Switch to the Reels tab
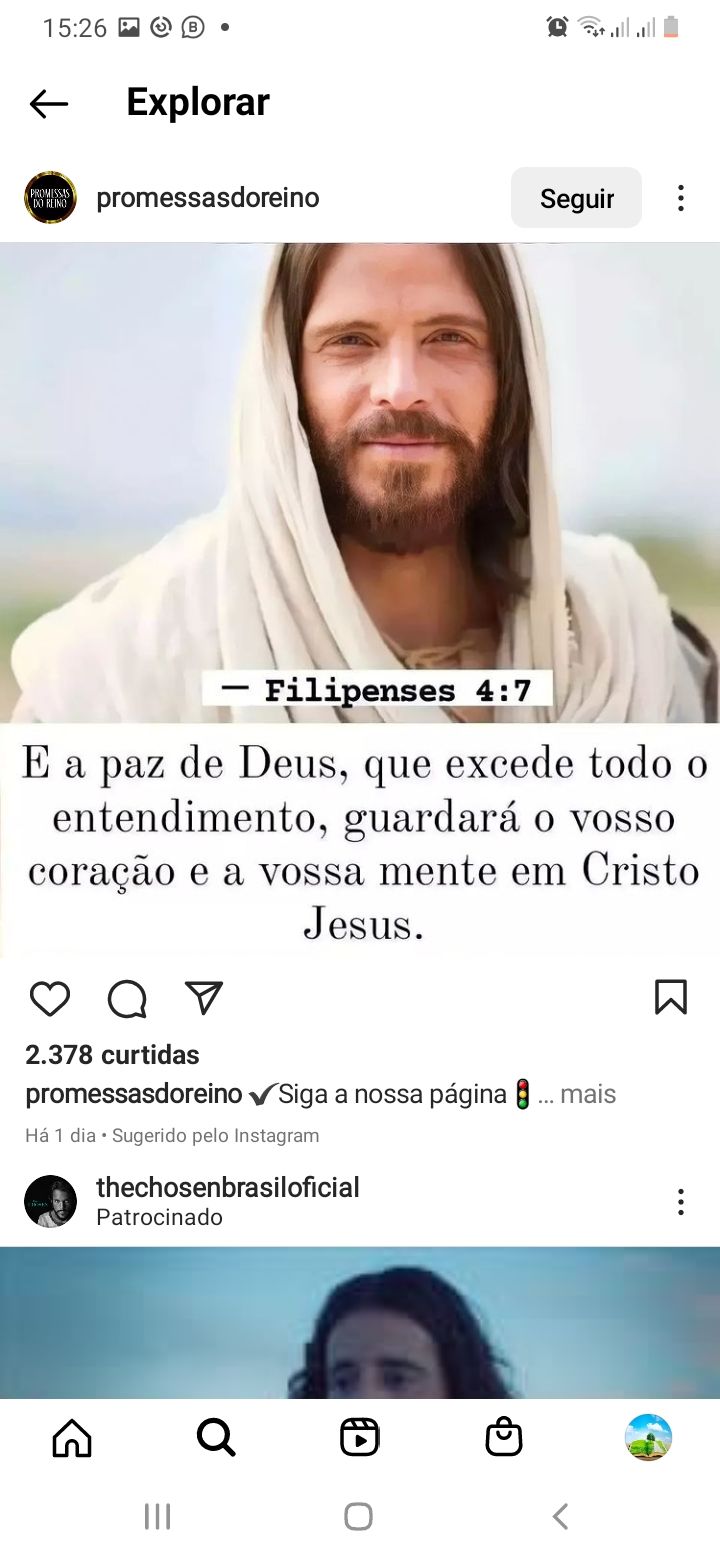This screenshot has height=1560, width=720. tap(360, 1438)
